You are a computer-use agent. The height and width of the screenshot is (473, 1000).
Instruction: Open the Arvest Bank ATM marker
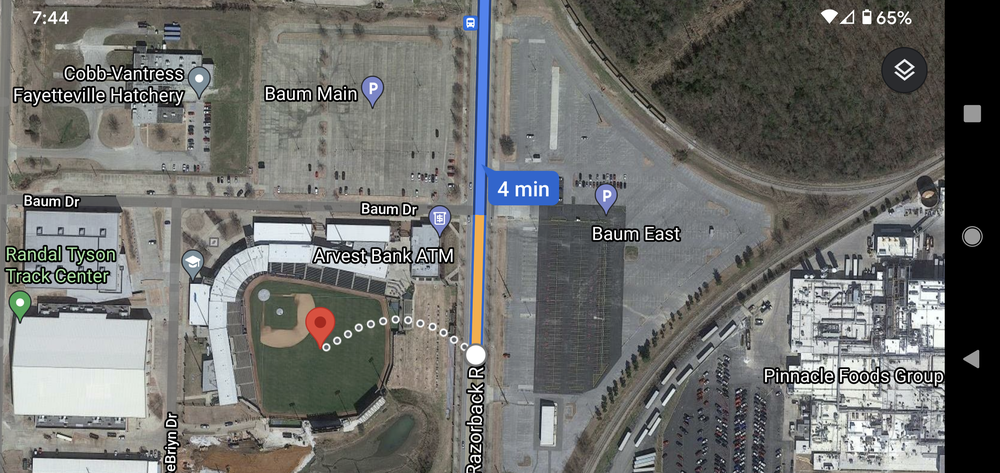coord(439,219)
